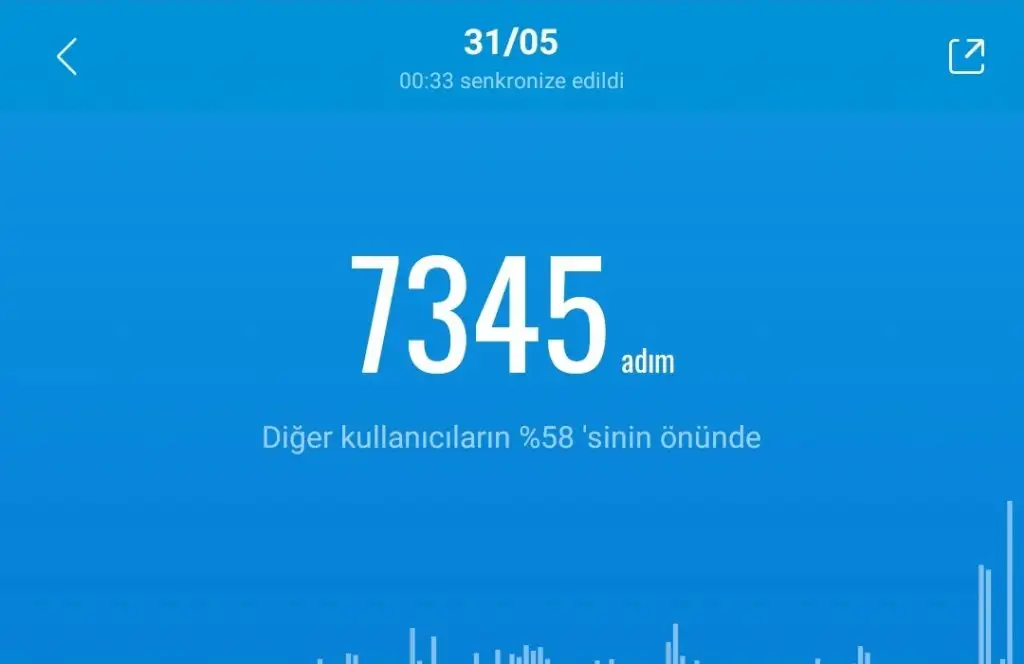This screenshot has height=664, width=1024.
Task: Go back using the top-left arrow
Action: point(67,57)
